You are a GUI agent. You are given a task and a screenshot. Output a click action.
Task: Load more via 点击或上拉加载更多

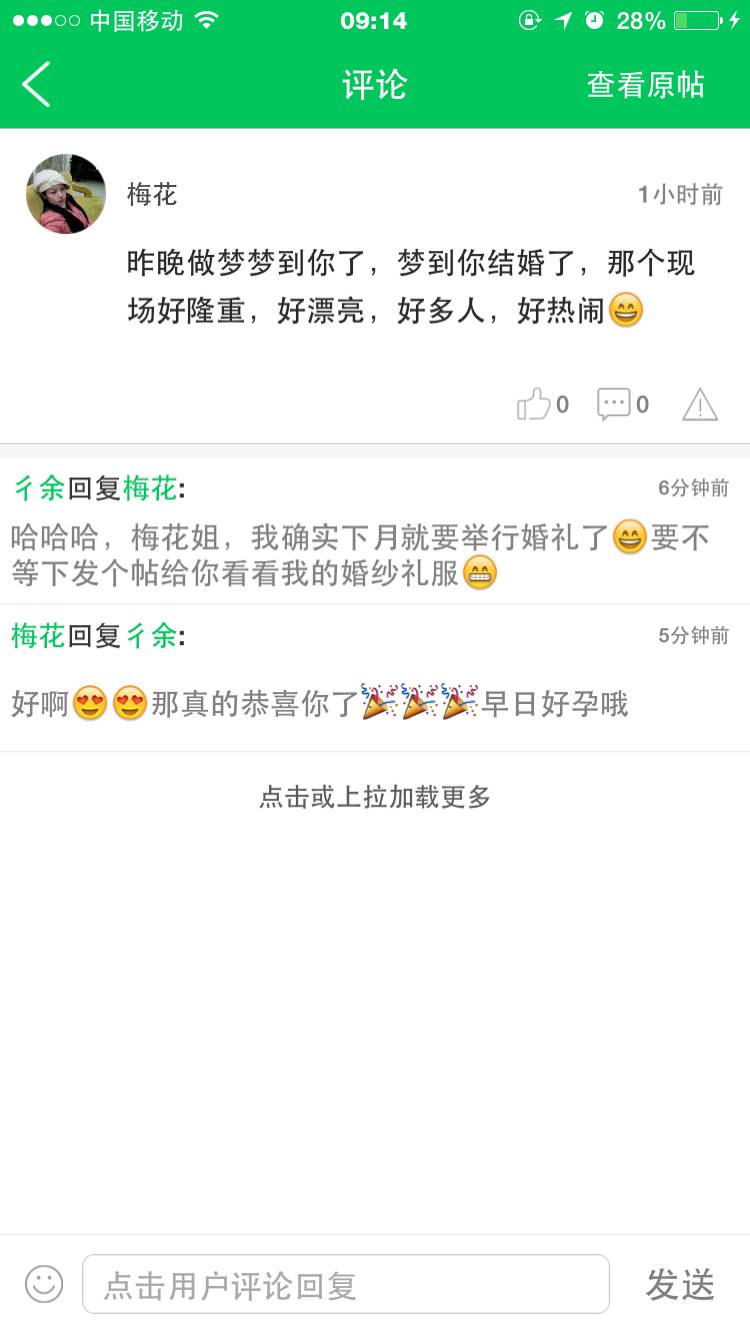click(x=375, y=797)
